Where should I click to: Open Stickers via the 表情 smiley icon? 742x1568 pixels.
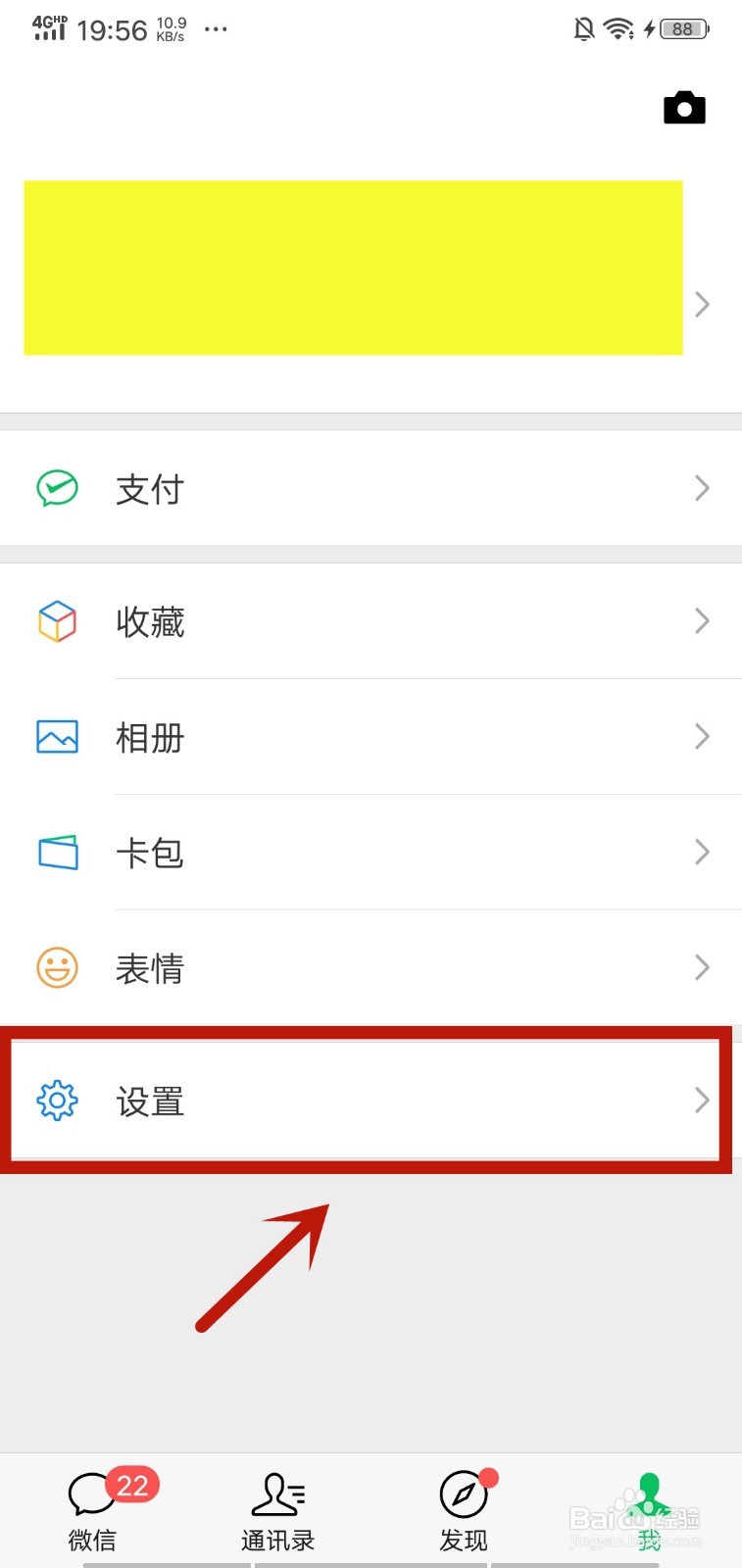57,967
